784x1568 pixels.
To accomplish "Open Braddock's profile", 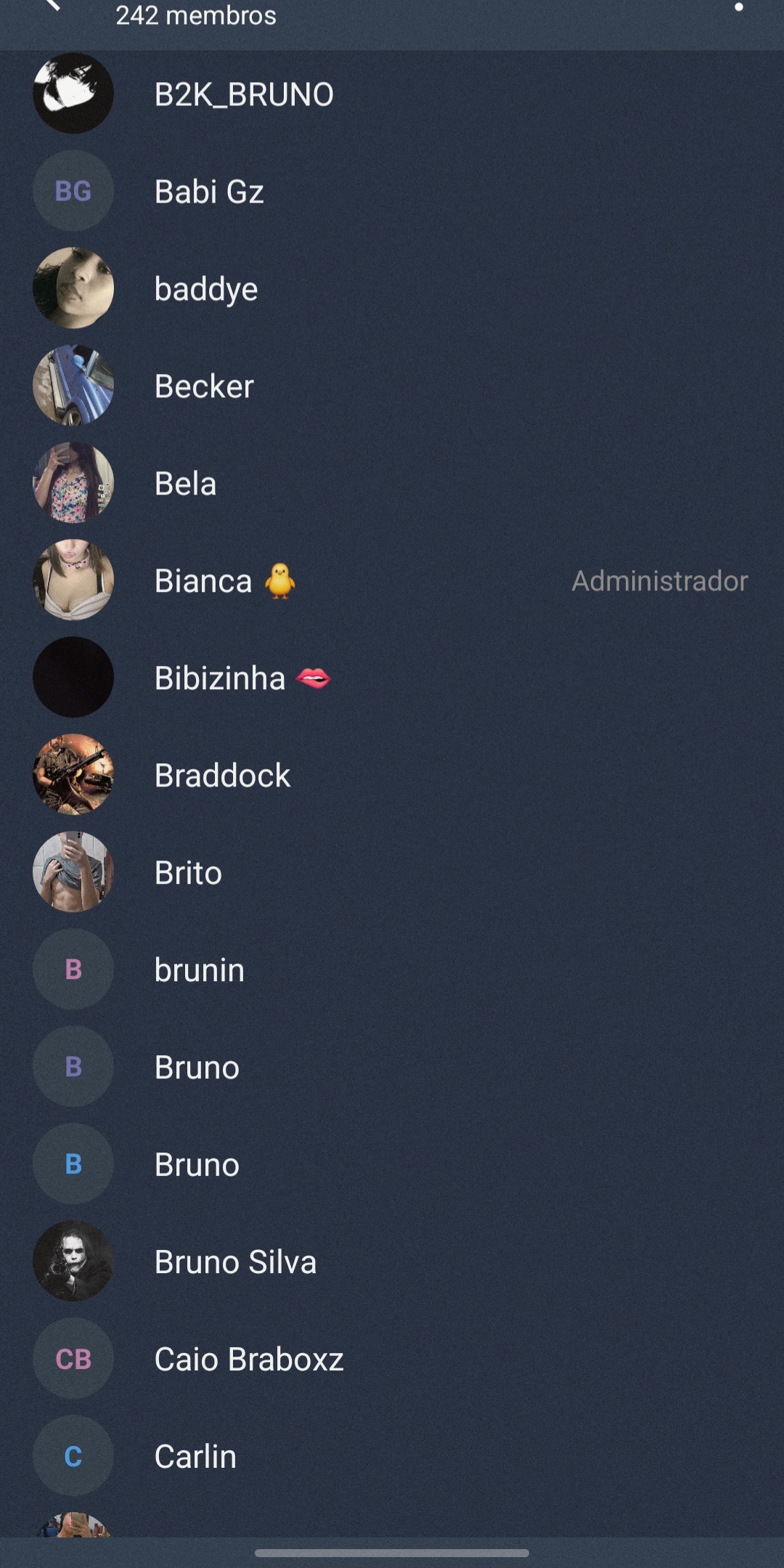I will point(392,775).
